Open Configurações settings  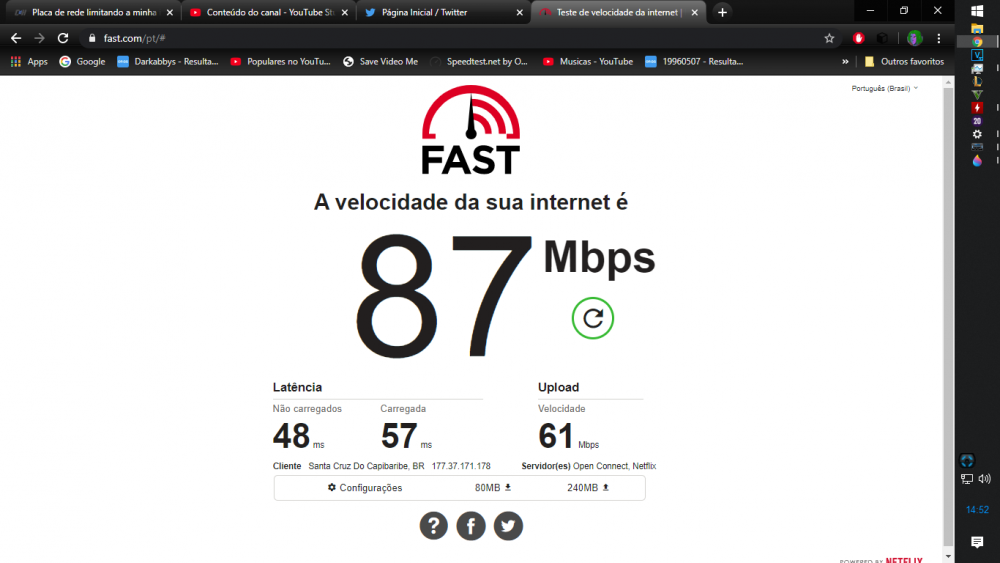pos(364,488)
